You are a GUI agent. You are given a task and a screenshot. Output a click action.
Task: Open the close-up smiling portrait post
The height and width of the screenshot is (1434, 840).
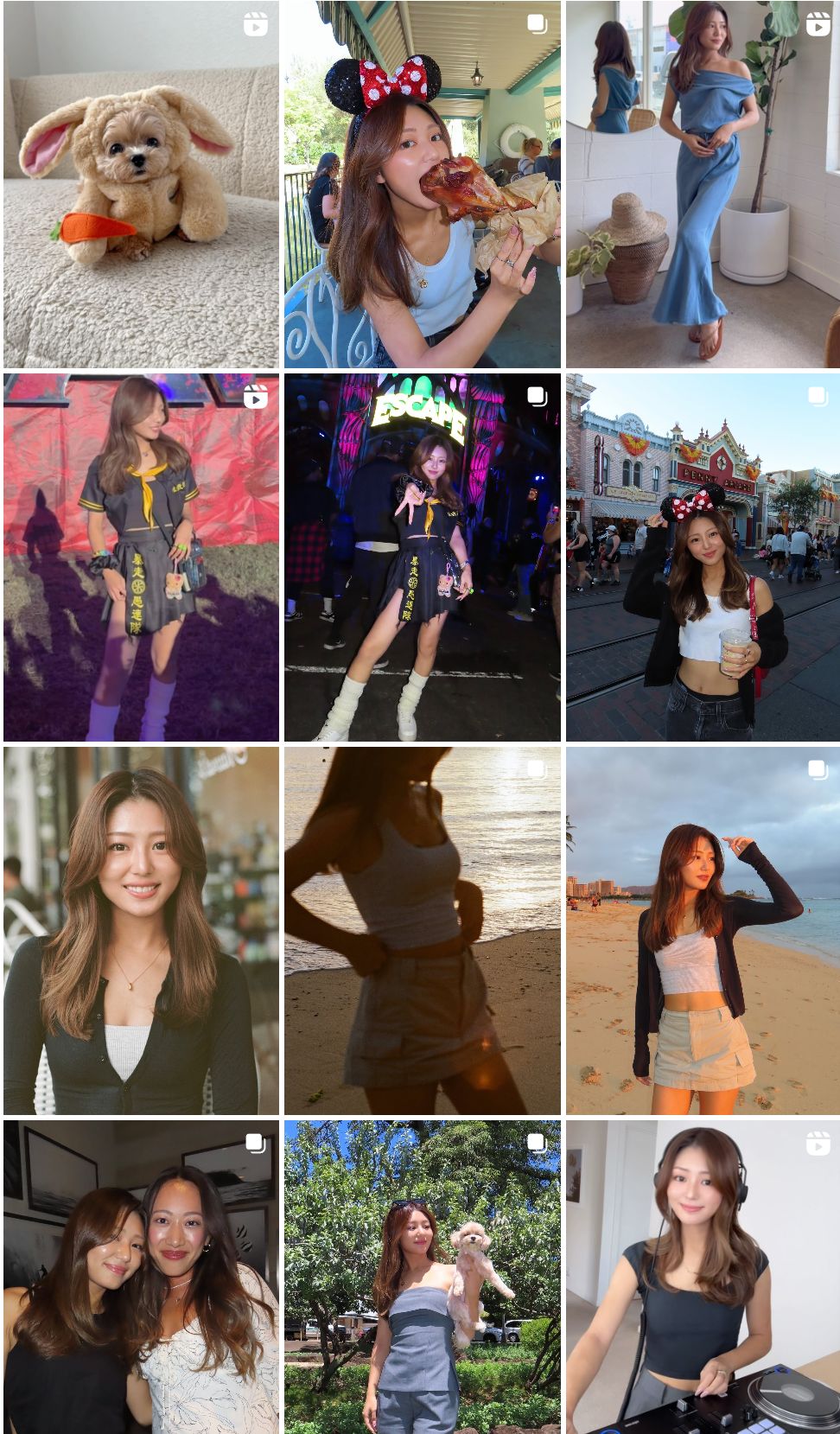click(141, 931)
